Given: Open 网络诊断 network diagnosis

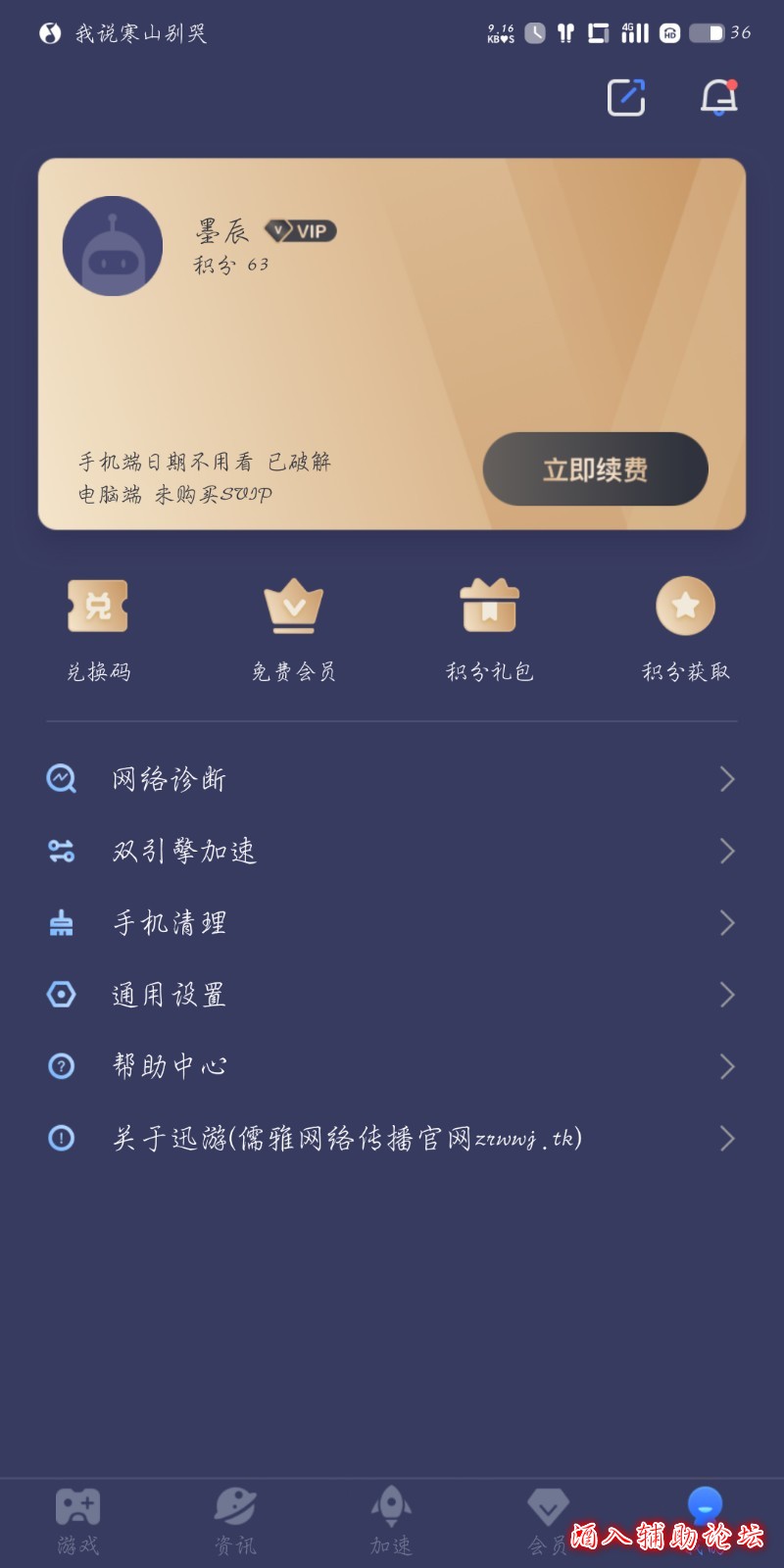Looking at the screenshot, I should coord(392,779).
